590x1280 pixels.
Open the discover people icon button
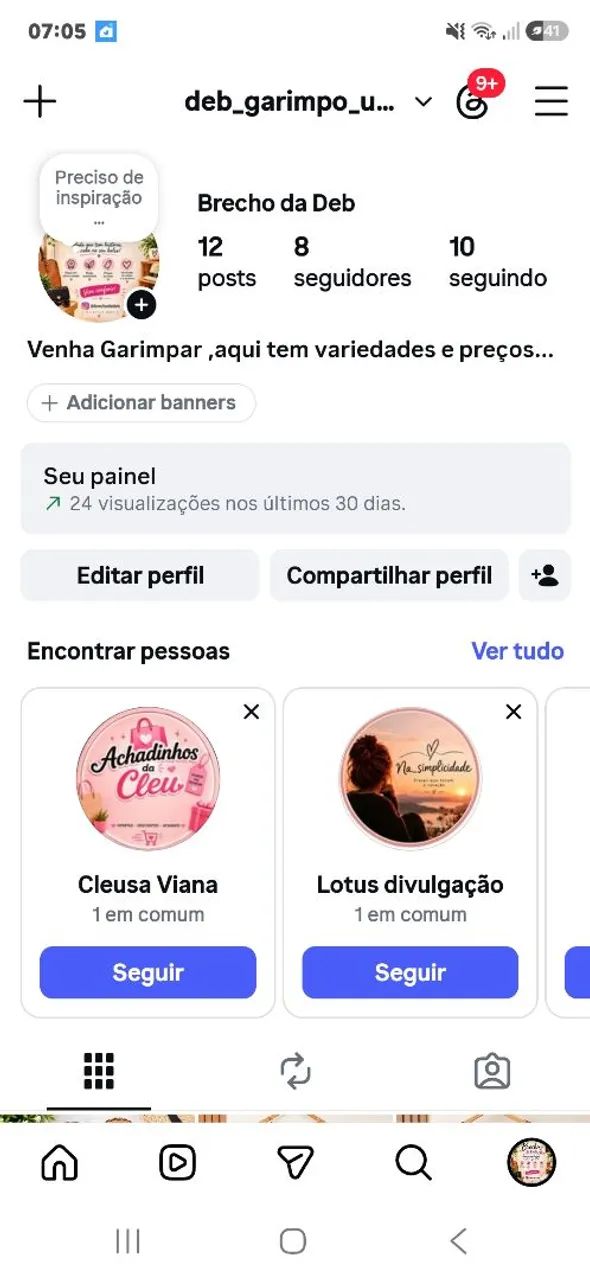click(x=544, y=576)
